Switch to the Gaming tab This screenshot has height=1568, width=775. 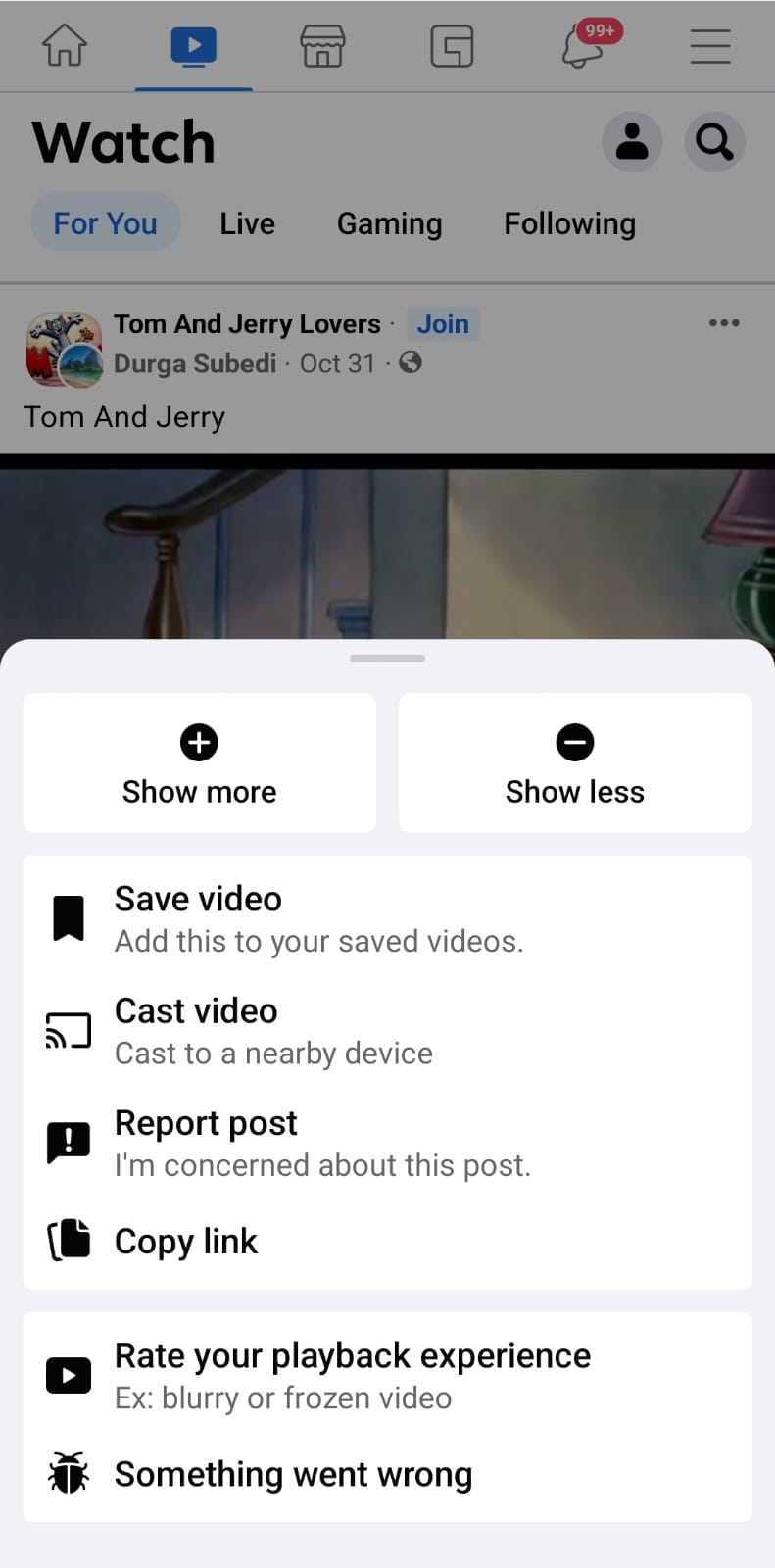point(389,223)
